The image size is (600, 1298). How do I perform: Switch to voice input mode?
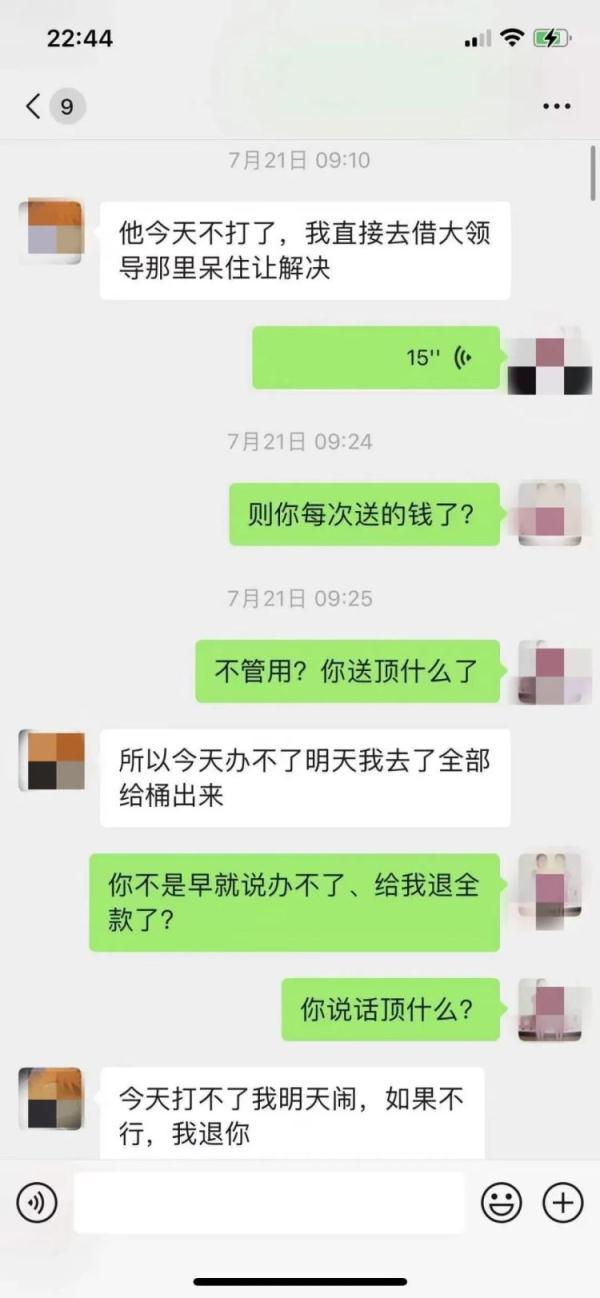click(x=37, y=1202)
